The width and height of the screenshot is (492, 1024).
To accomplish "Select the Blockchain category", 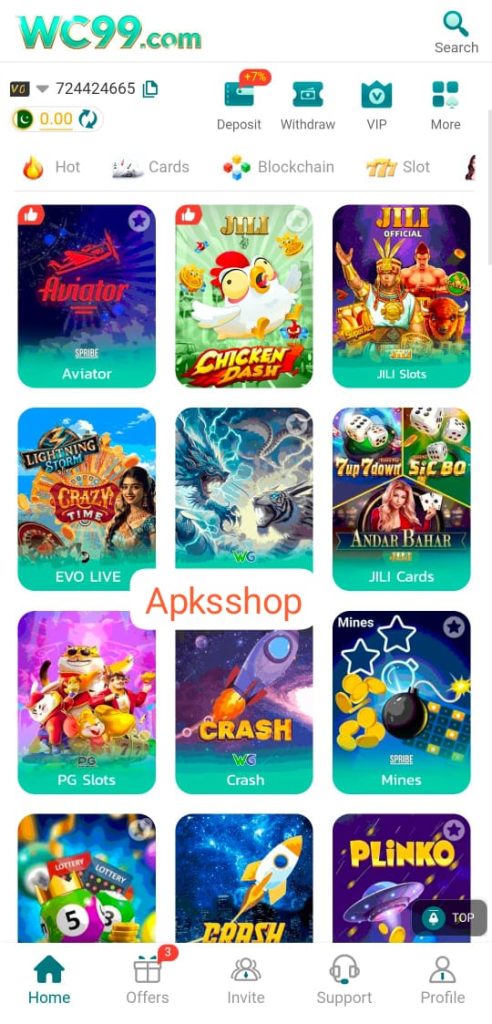I will point(278,167).
